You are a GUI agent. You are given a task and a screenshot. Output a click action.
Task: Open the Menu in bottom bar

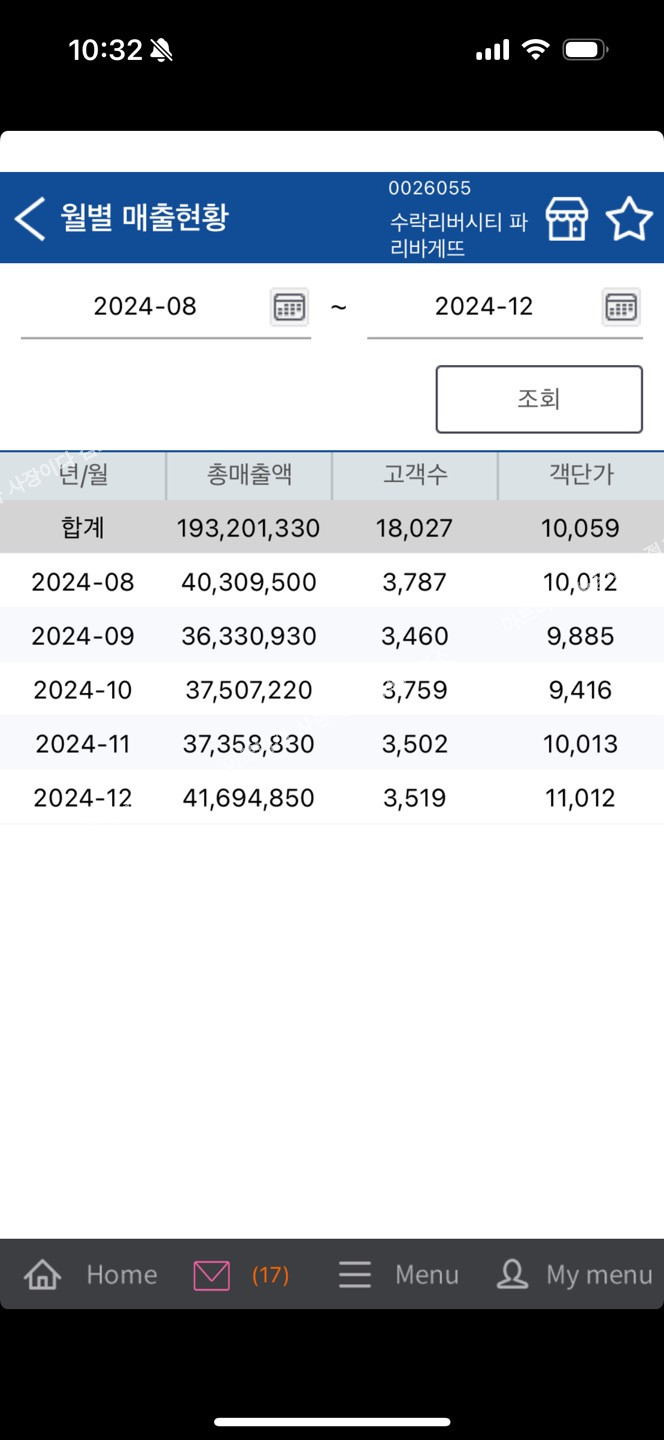(399, 1274)
